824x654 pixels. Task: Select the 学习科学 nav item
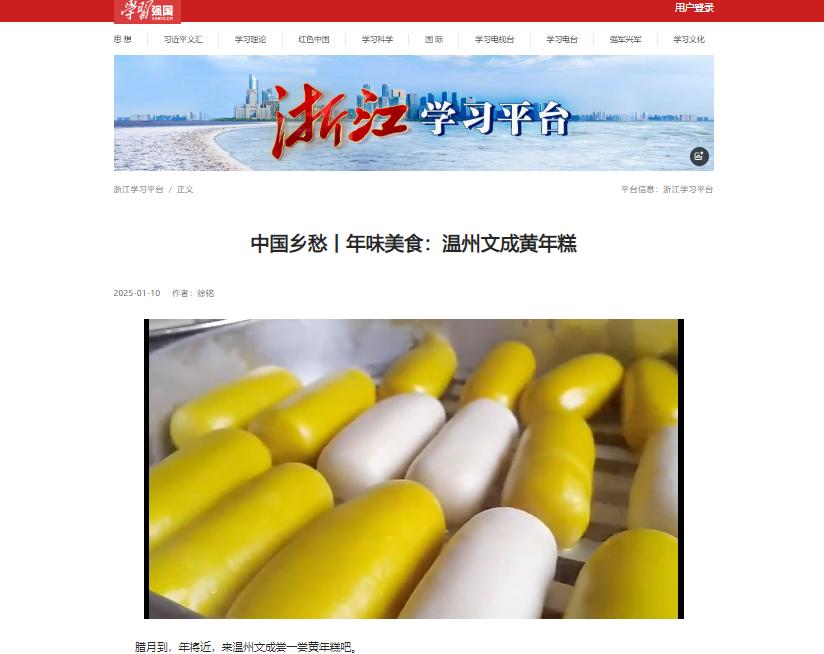[x=377, y=40]
